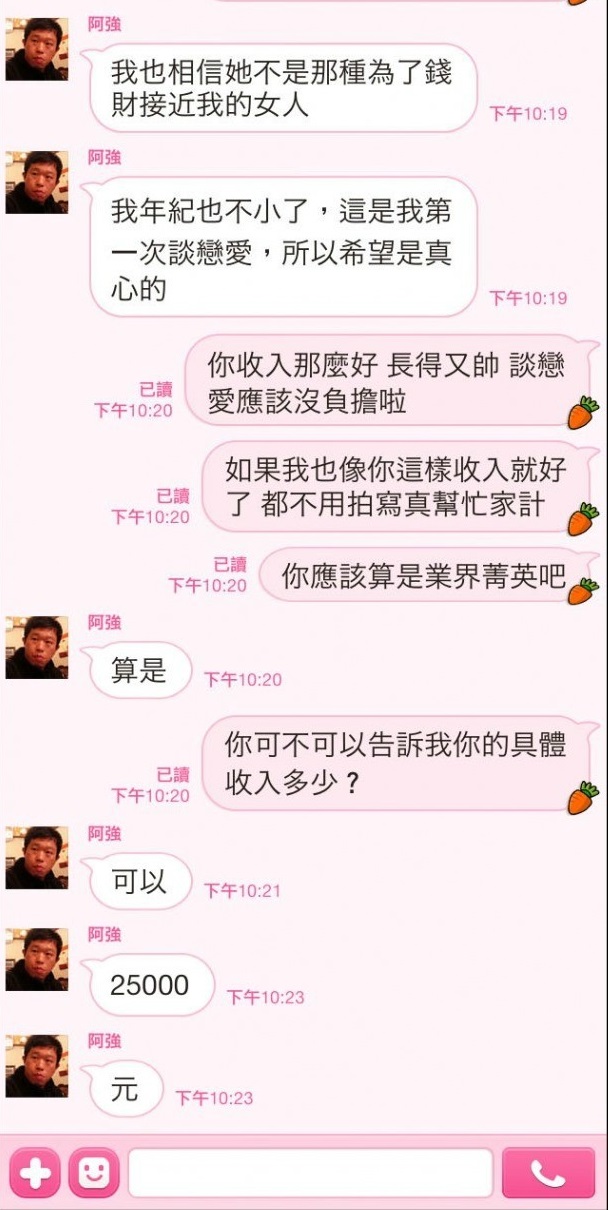Open the smiley sticker picker
Image resolution: width=608 pixels, height=1210 pixels.
click(94, 1173)
